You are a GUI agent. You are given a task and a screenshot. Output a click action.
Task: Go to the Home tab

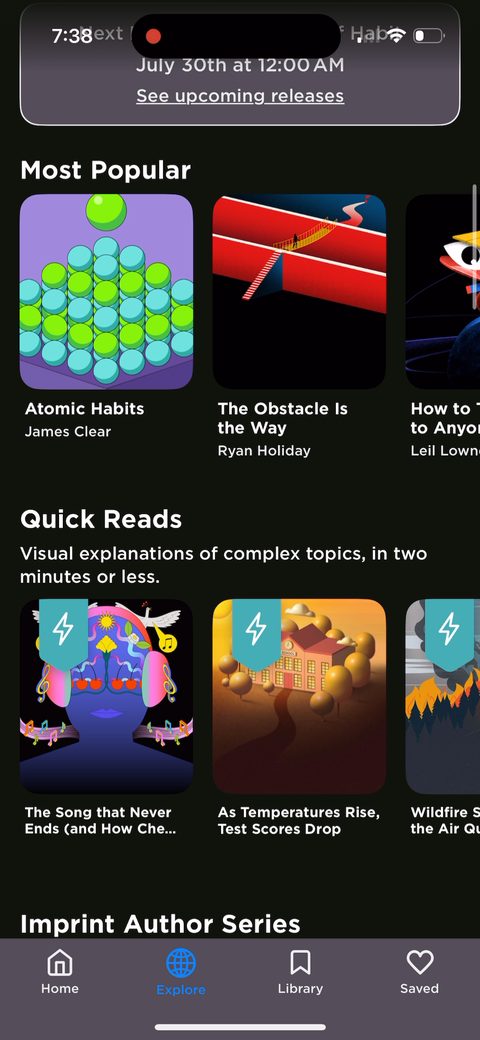point(60,972)
